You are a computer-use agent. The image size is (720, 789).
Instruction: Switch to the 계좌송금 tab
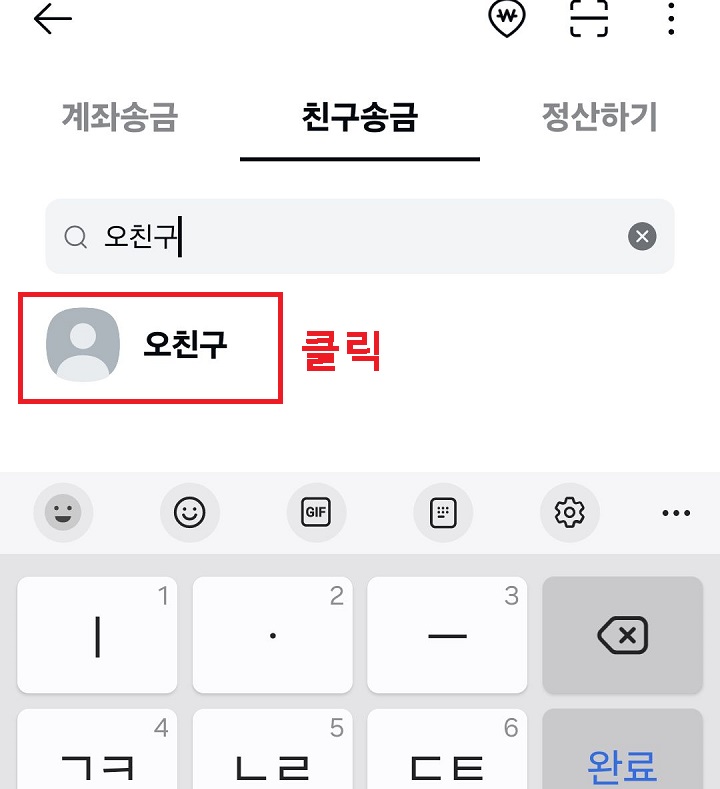point(119,117)
